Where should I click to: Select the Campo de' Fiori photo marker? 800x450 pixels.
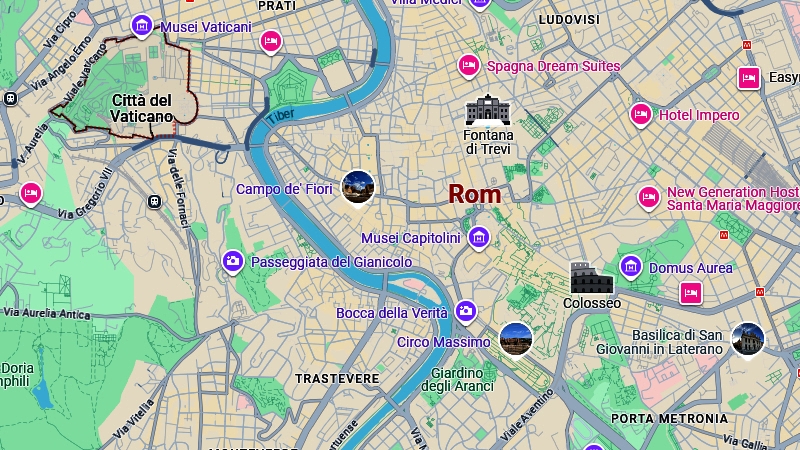click(358, 186)
